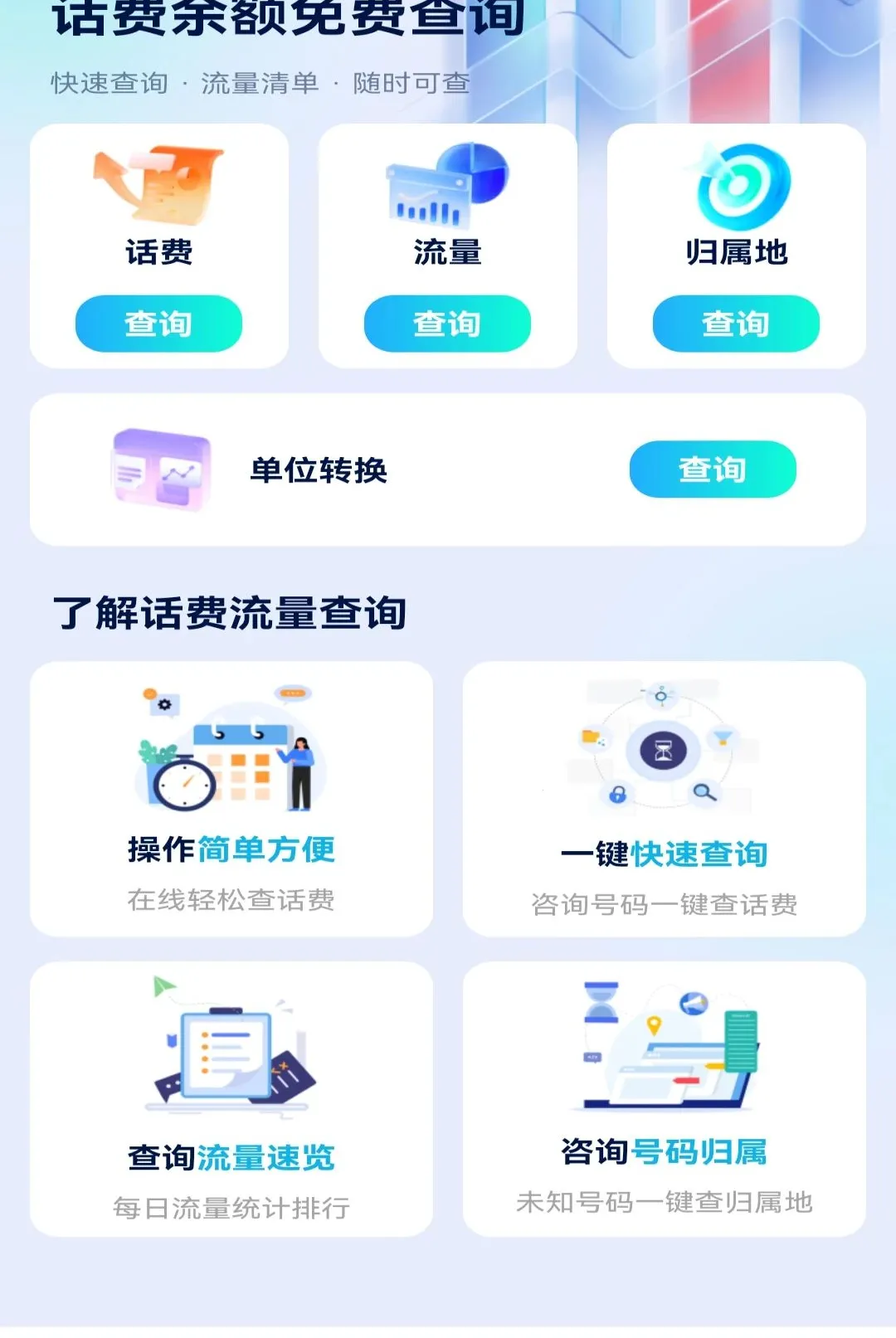Tap 查询 button under 话费
The height and width of the screenshot is (1338, 896).
click(x=158, y=324)
